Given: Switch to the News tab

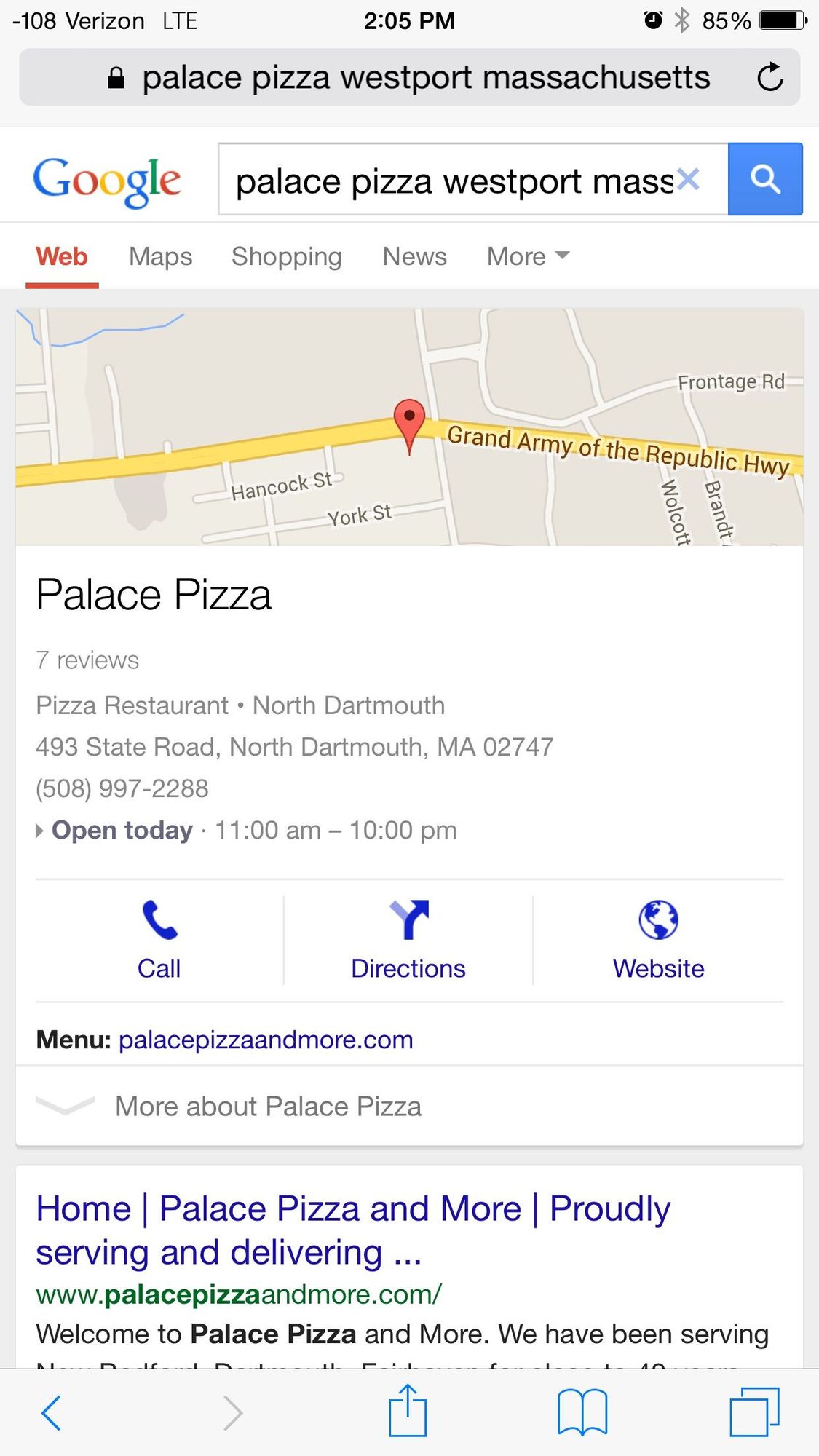Looking at the screenshot, I should (414, 256).
